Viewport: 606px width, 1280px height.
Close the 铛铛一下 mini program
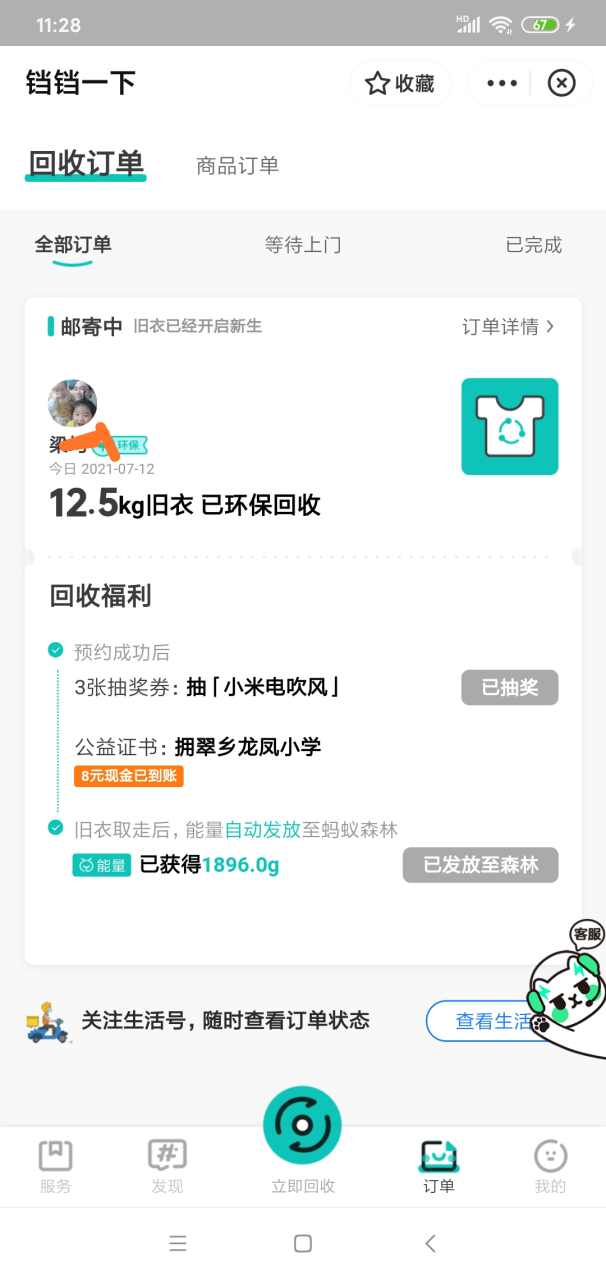[x=562, y=83]
